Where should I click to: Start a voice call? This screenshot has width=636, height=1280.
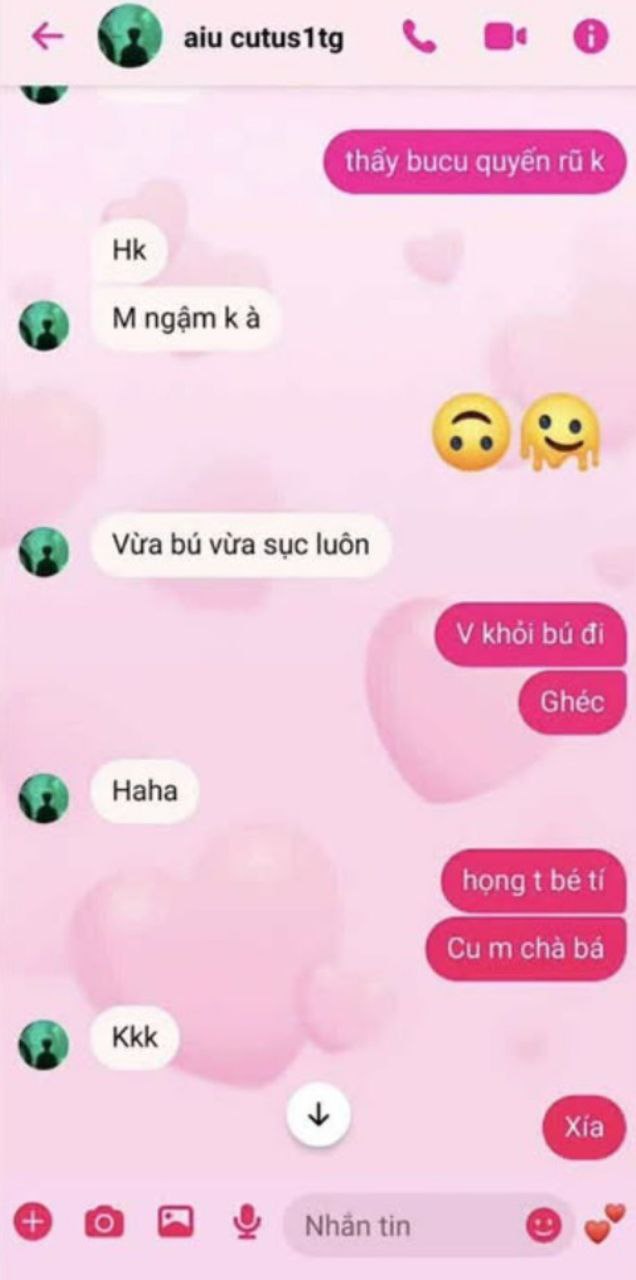click(x=419, y=37)
